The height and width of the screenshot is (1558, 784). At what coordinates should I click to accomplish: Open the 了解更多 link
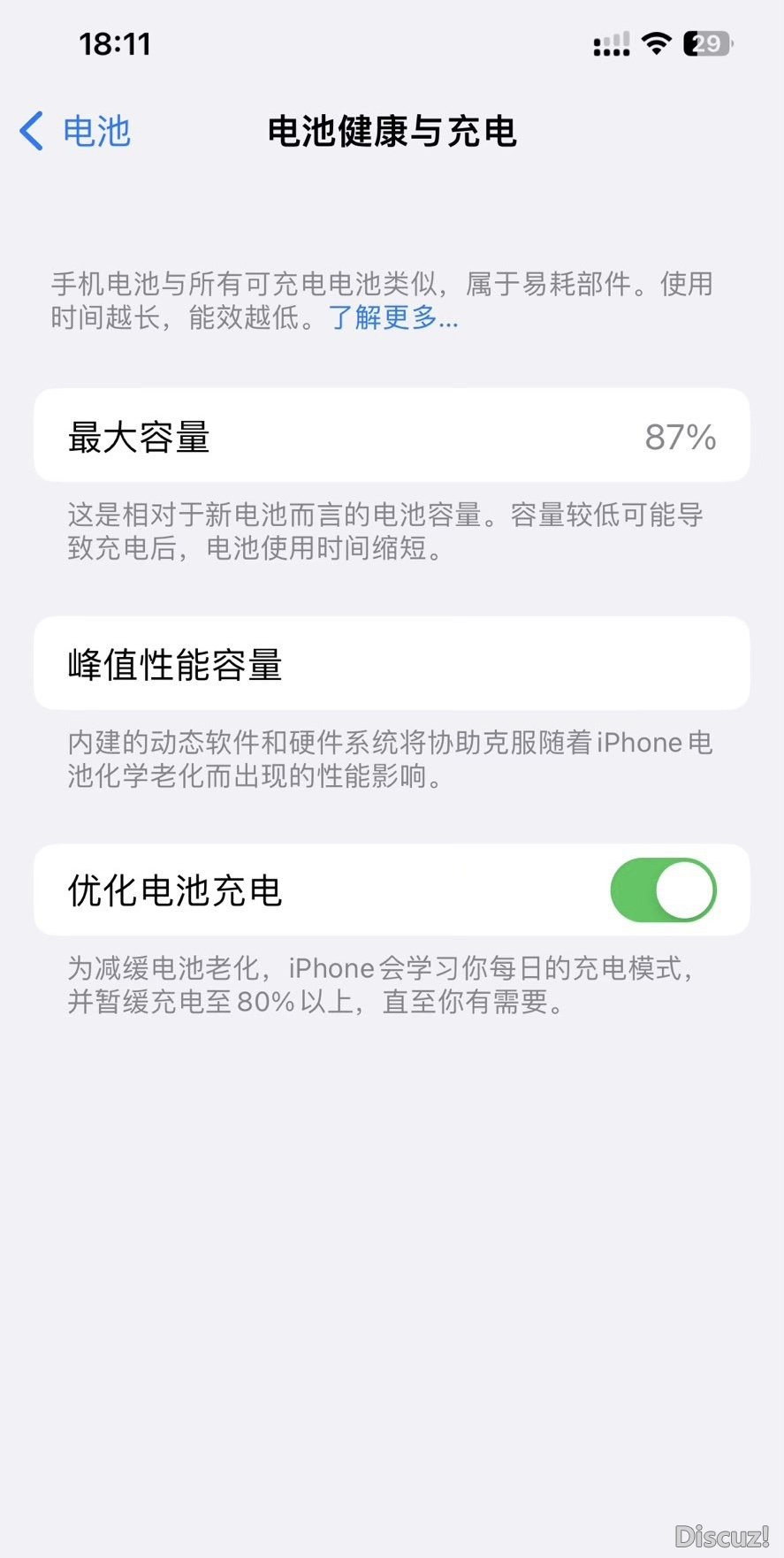tap(393, 317)
